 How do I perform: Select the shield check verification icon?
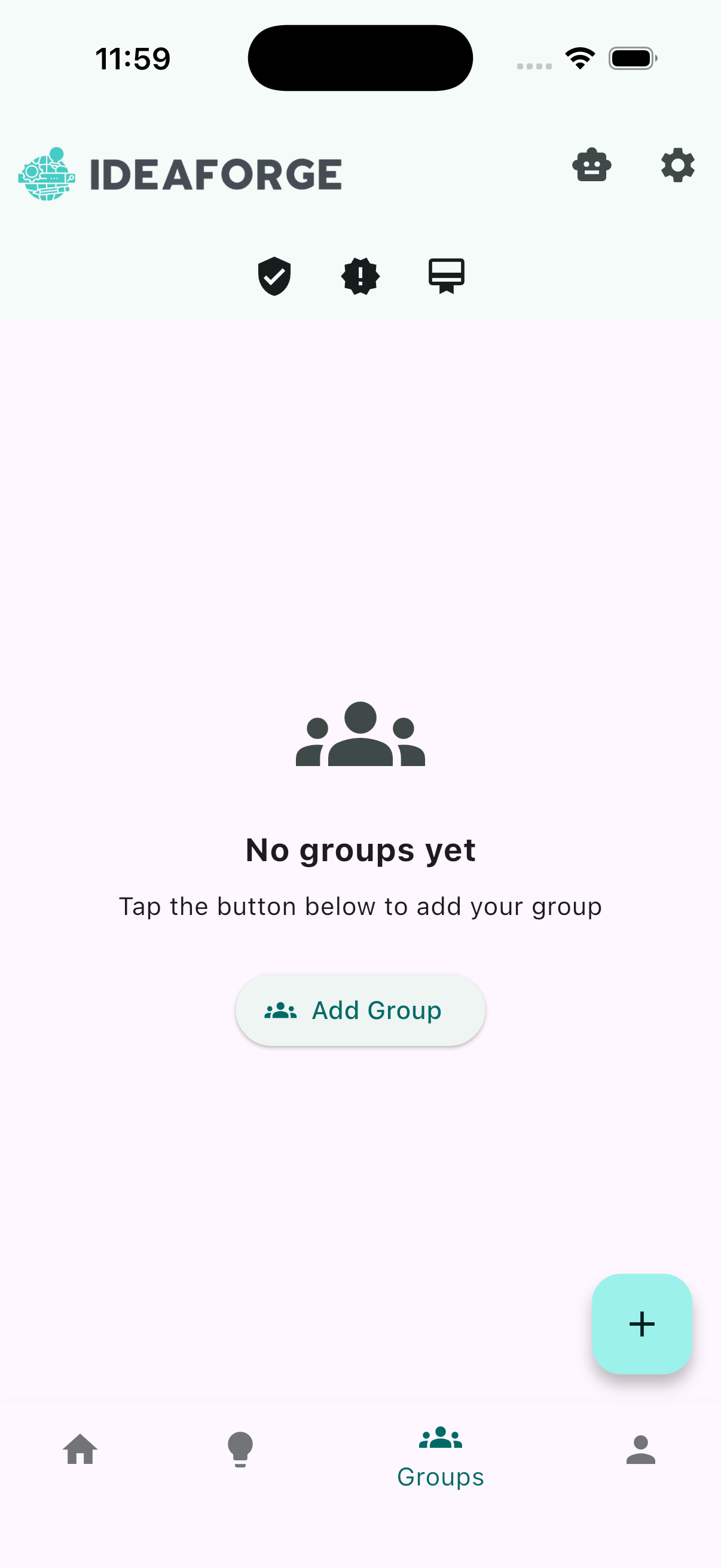[274, 275]
